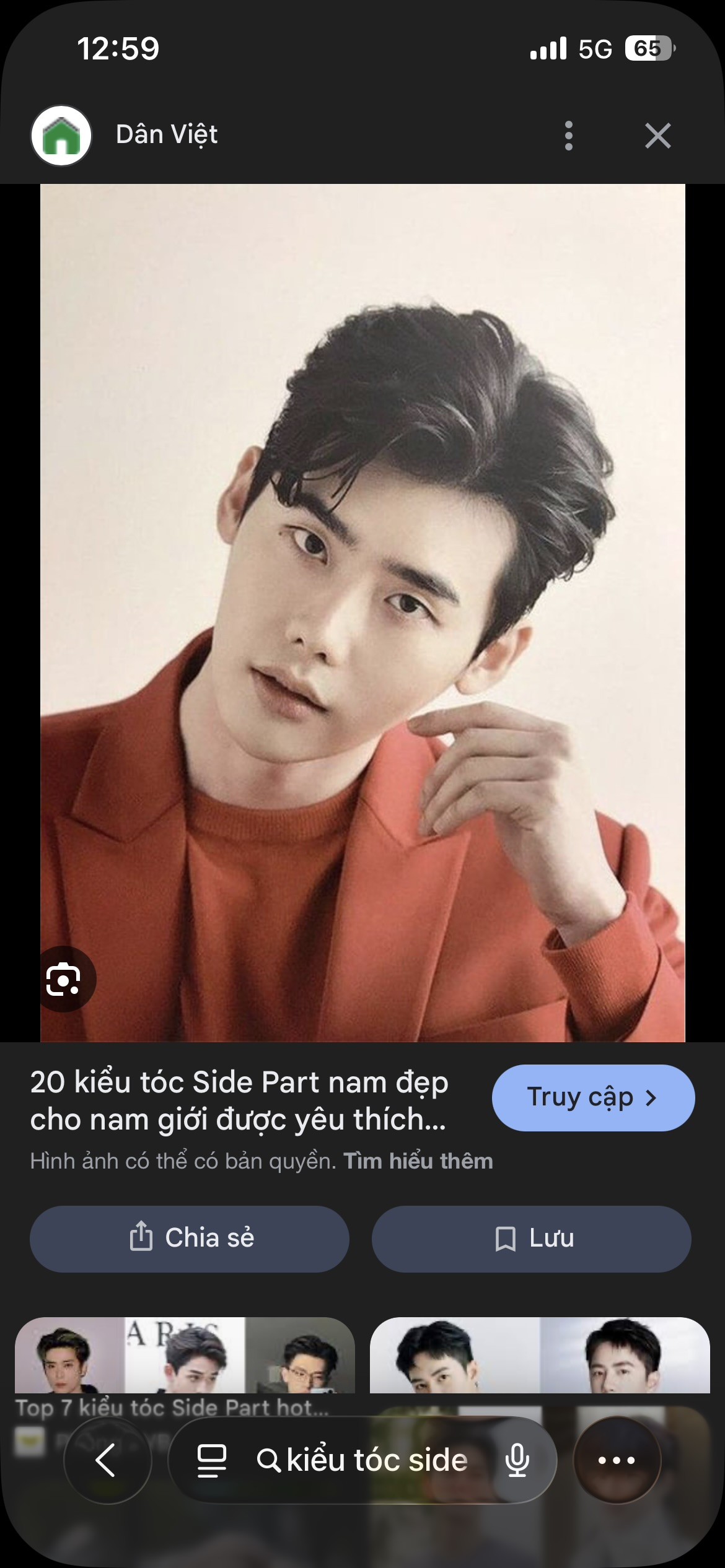This screenshot has width=725, height=1568.
Task: Open the Tìm hiểu thêm link
Action: point(418,1161)
